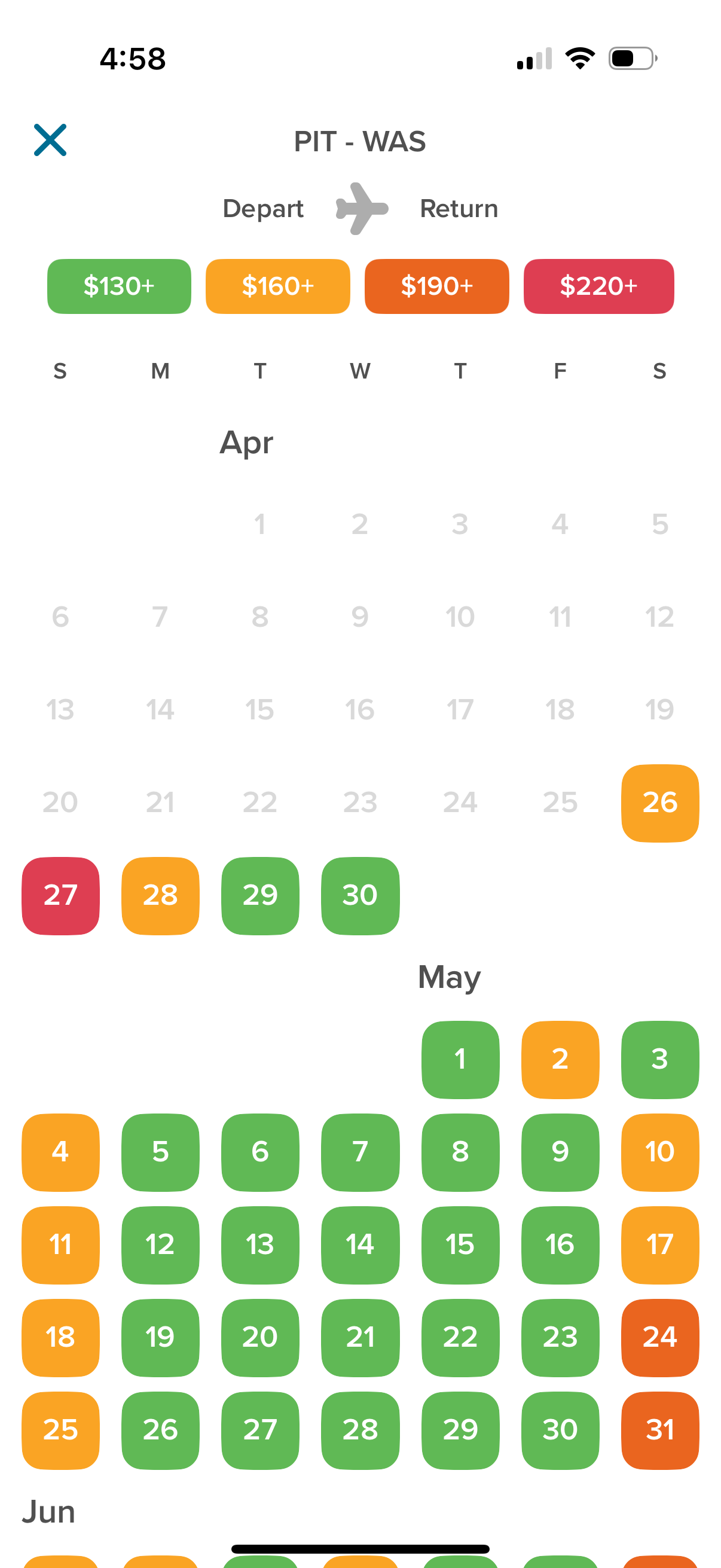Screen dimensions: 721x1568
Task: Select May 24 on the calendar
Action: pyautogui.click(x=659, y=1337)
